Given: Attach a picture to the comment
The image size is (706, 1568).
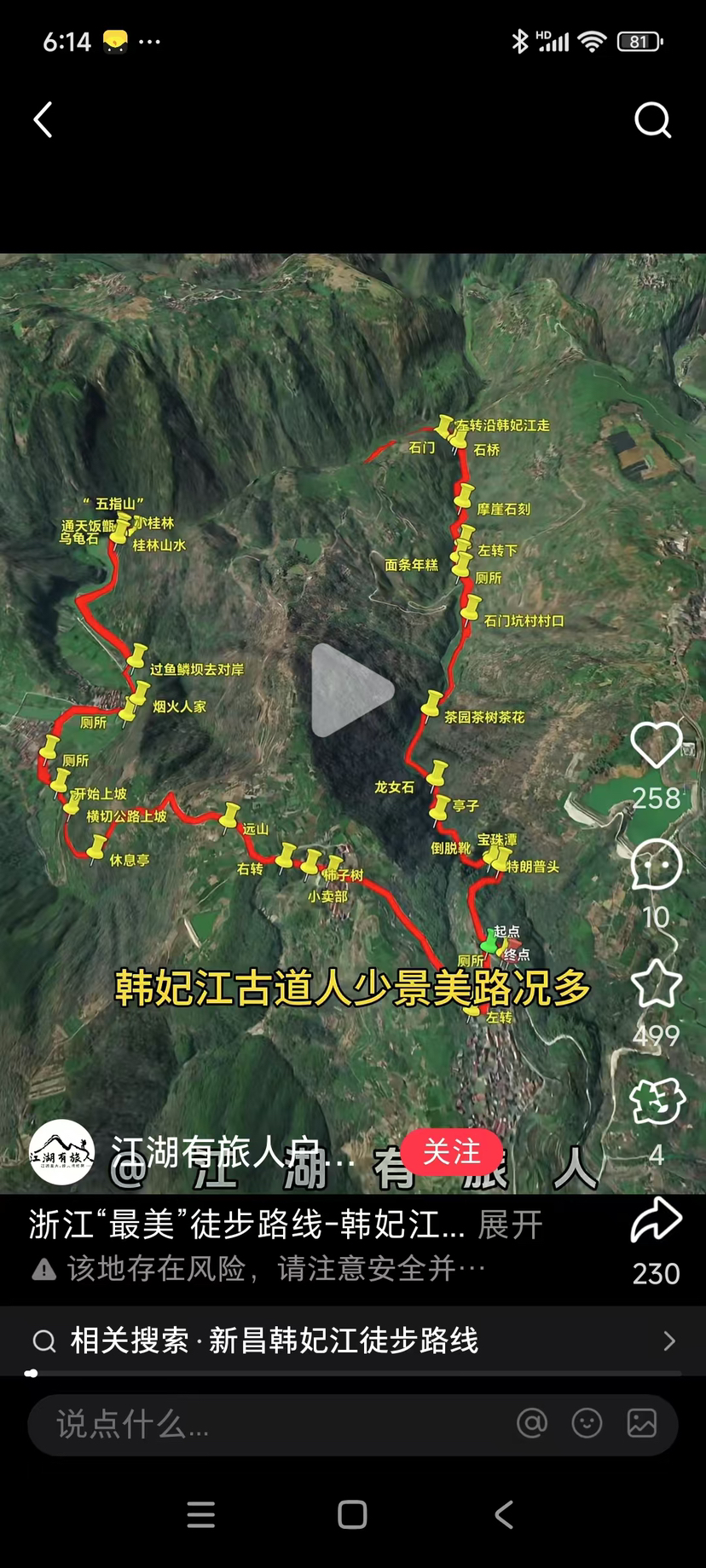Looking at the screenshot, I should click(641, 1423).
